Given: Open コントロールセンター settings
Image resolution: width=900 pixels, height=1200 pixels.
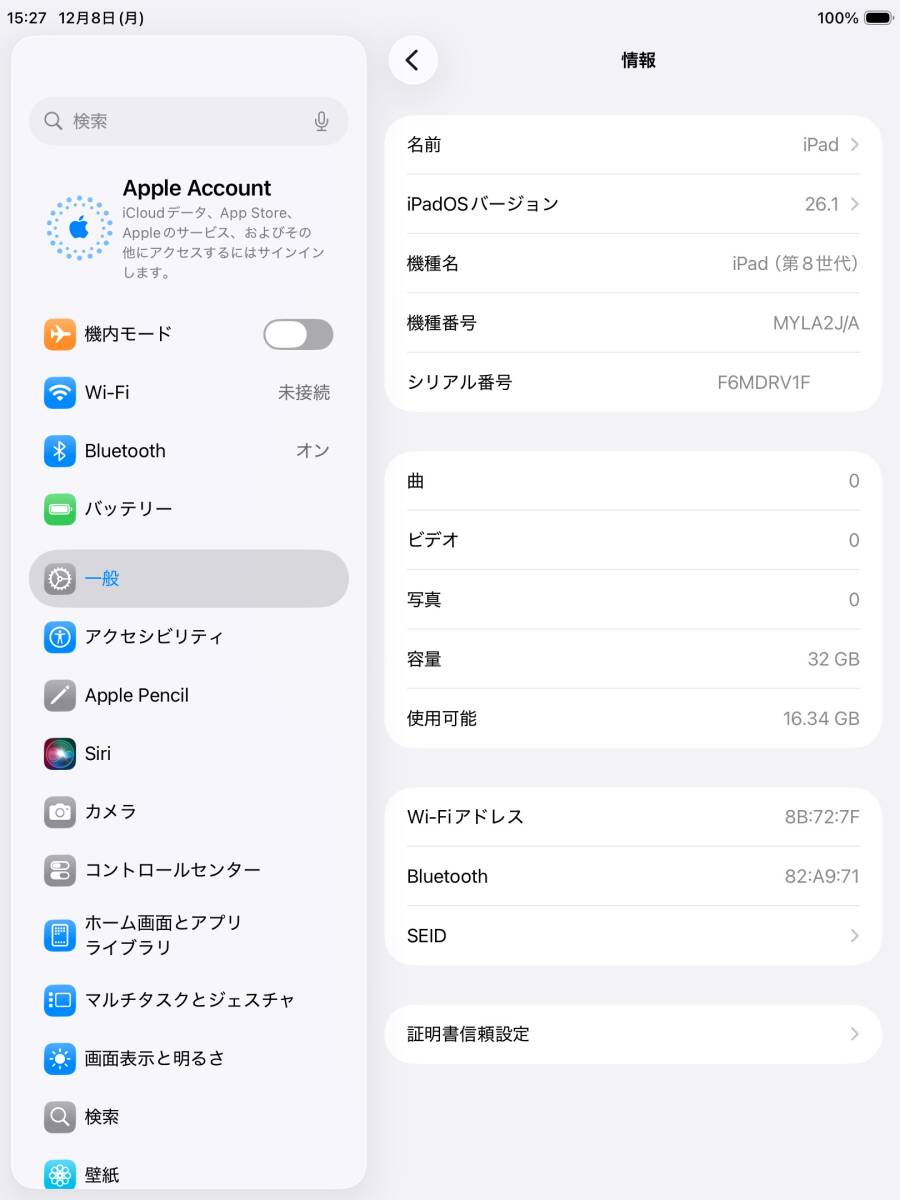Looking at the screenshot, I should [188, 870].
